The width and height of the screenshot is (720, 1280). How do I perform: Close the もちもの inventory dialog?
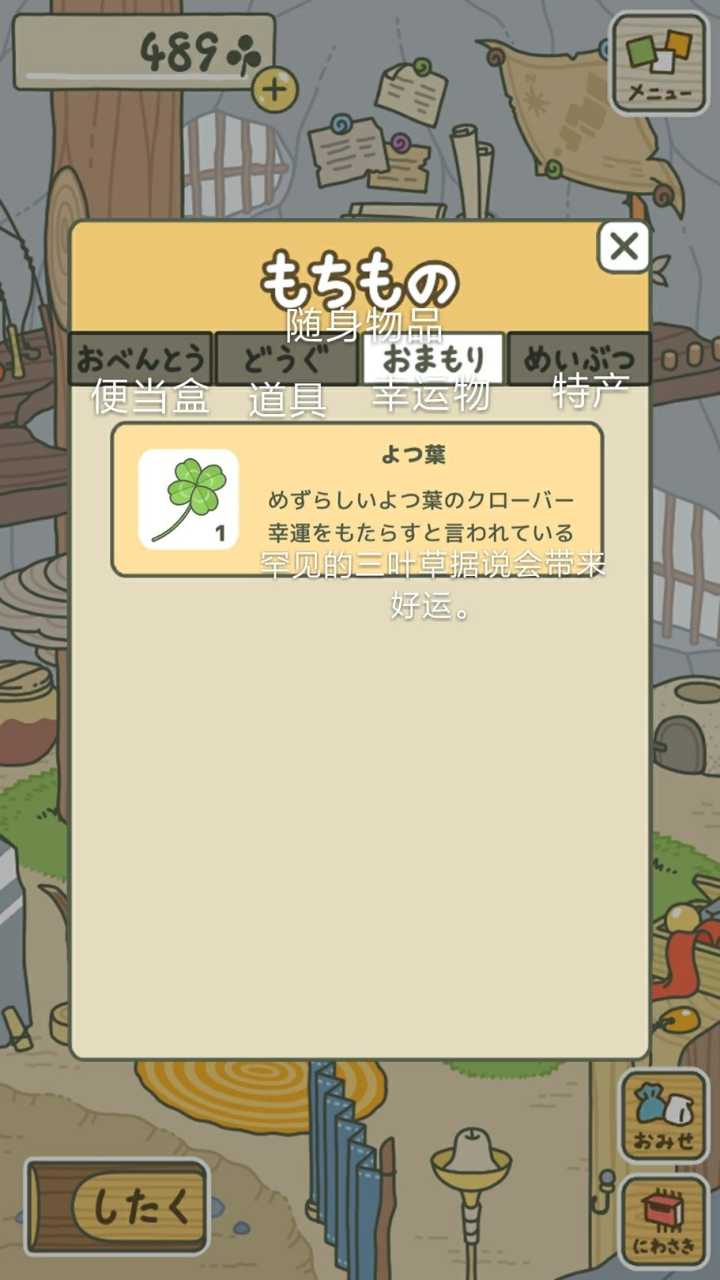[624, 246]
